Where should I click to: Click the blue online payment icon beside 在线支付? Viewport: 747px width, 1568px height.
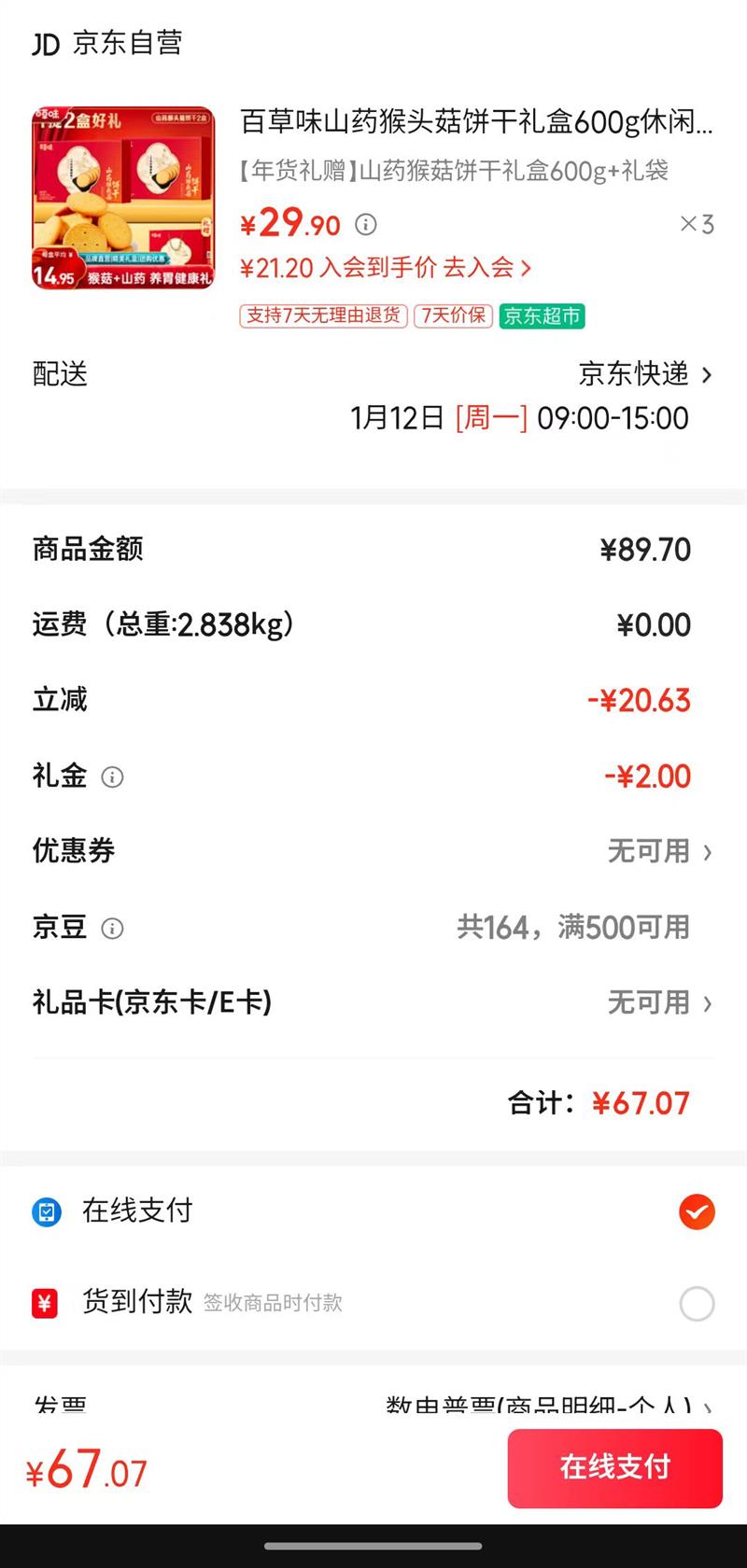pyautogui.click(x=49, y=1211)
